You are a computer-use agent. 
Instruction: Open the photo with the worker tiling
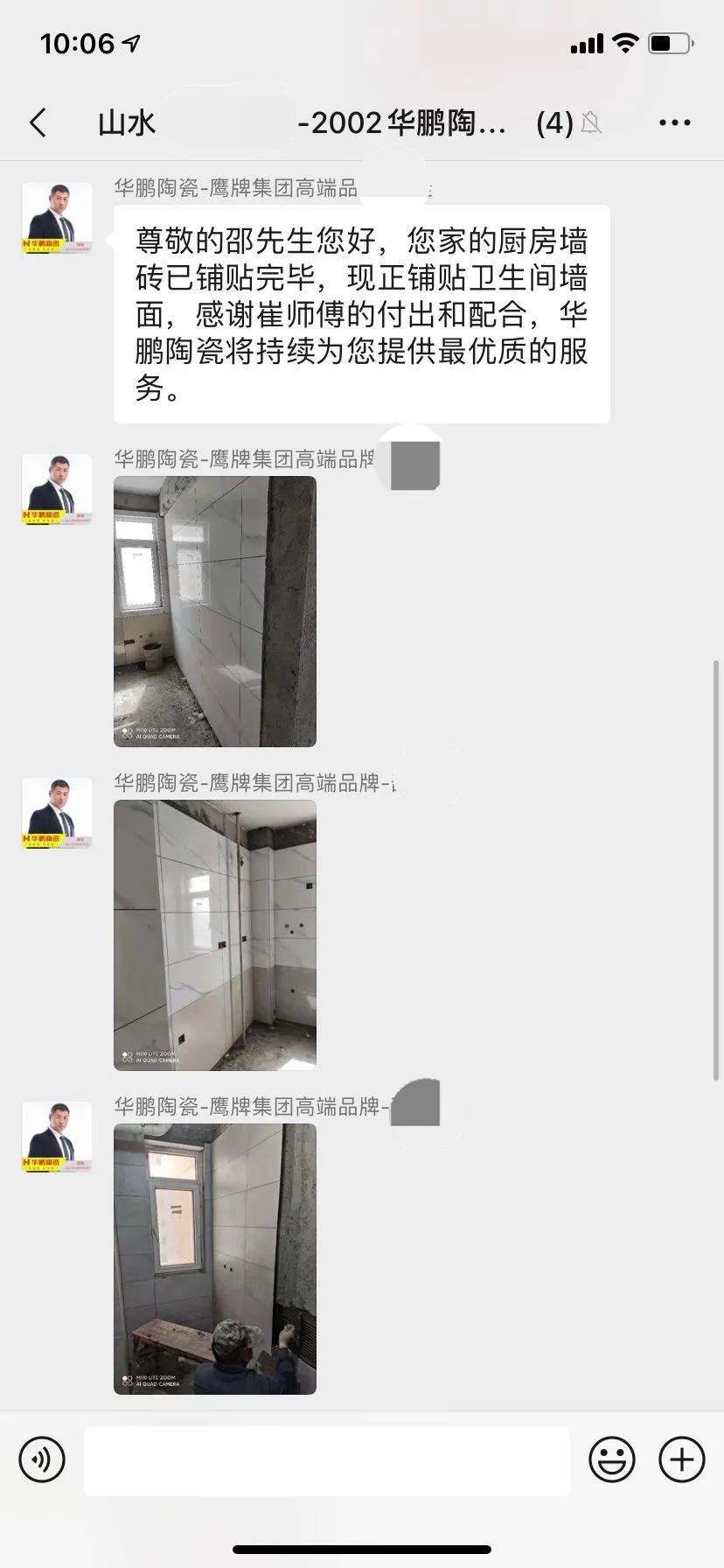[x=215, y=1258]
